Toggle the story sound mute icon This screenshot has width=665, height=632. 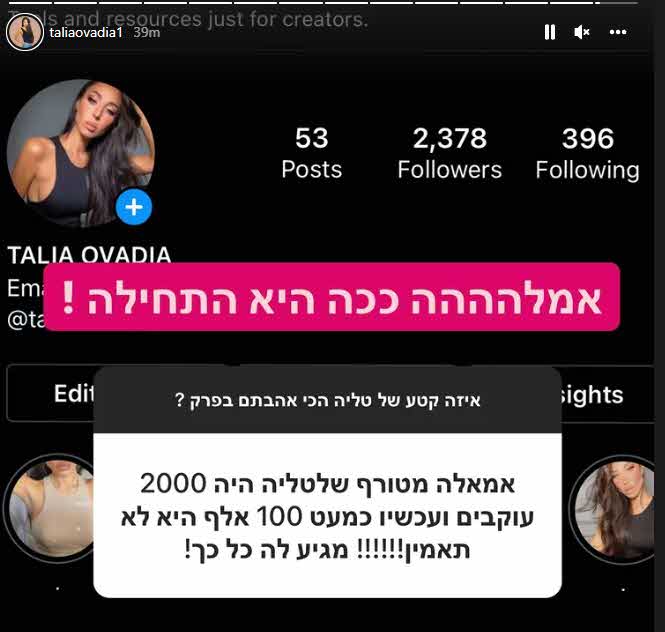tap(581, 32)
